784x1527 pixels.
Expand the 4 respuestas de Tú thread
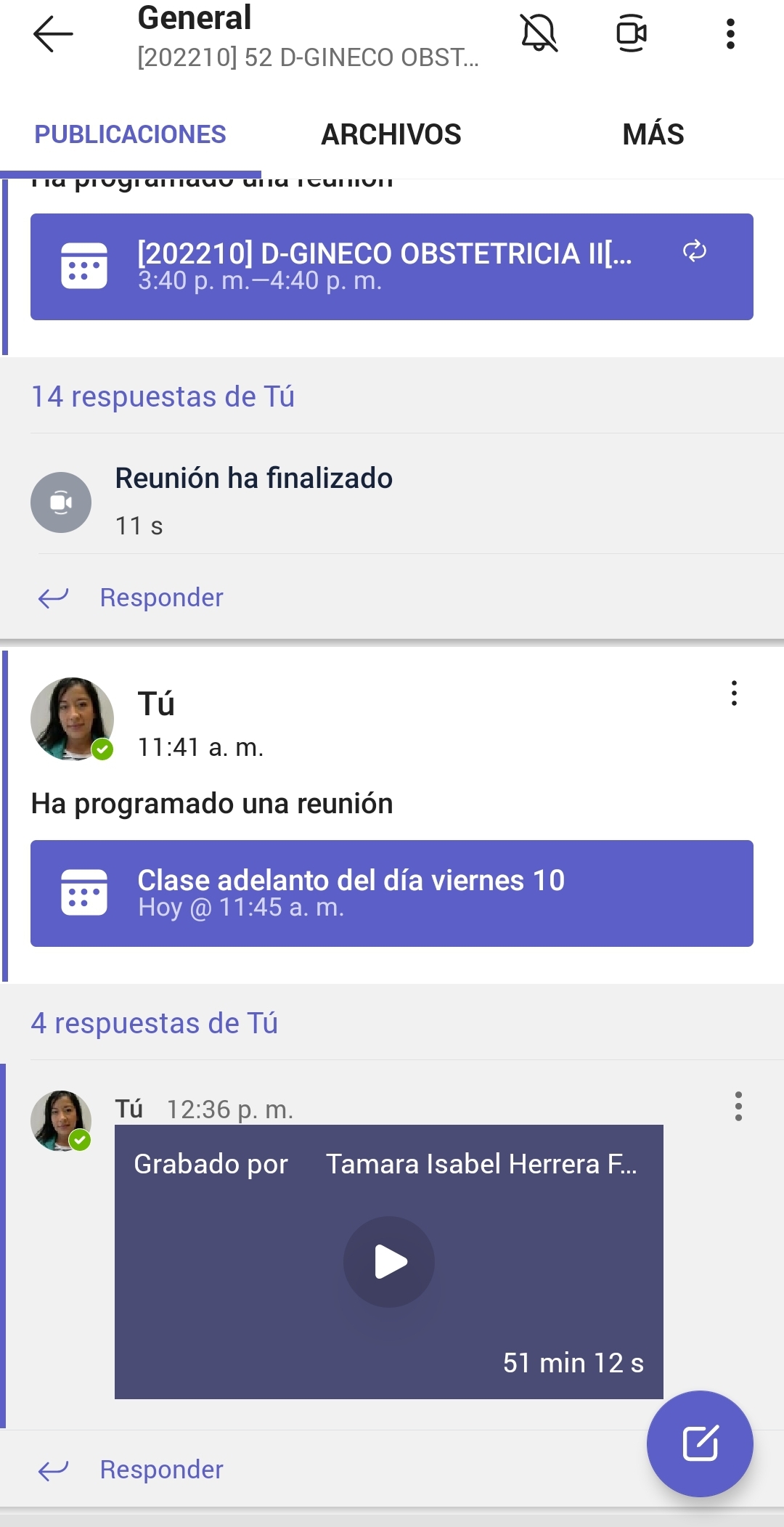[x=154, y=1023]
